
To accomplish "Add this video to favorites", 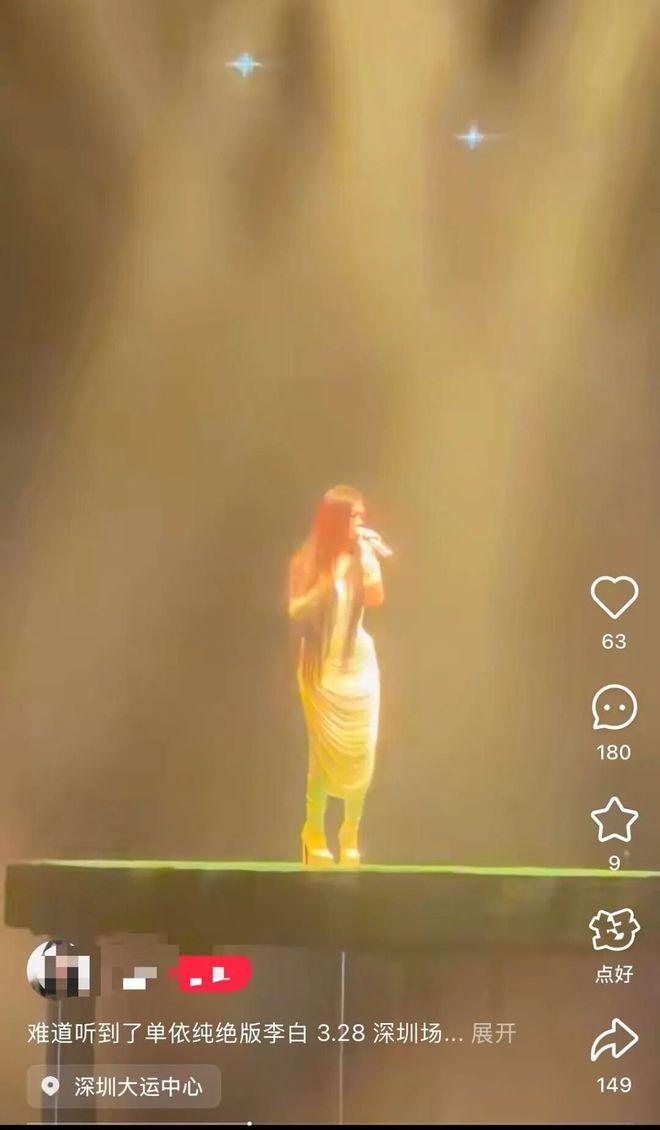I will pos(614,820).
